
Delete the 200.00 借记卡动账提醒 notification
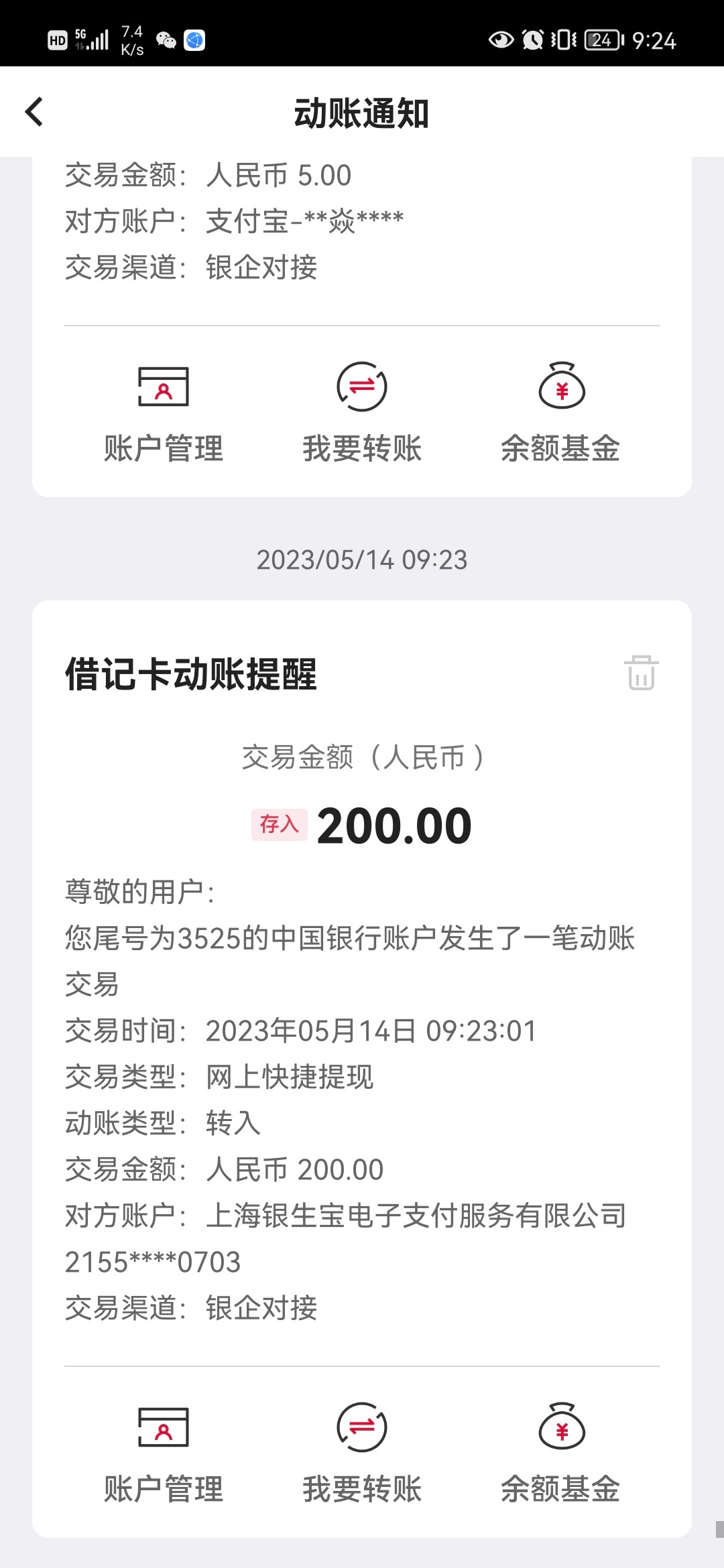[x=641, y=673]
